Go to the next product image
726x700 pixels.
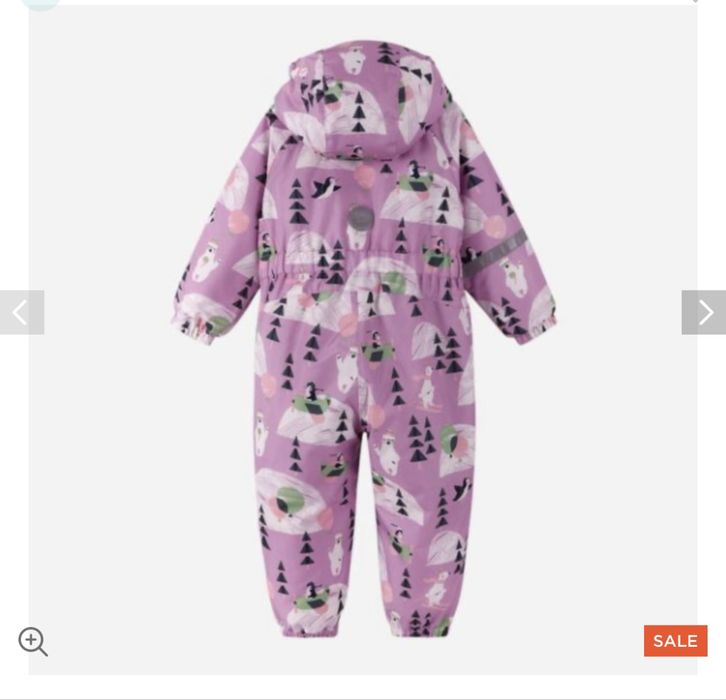(703, 312)
